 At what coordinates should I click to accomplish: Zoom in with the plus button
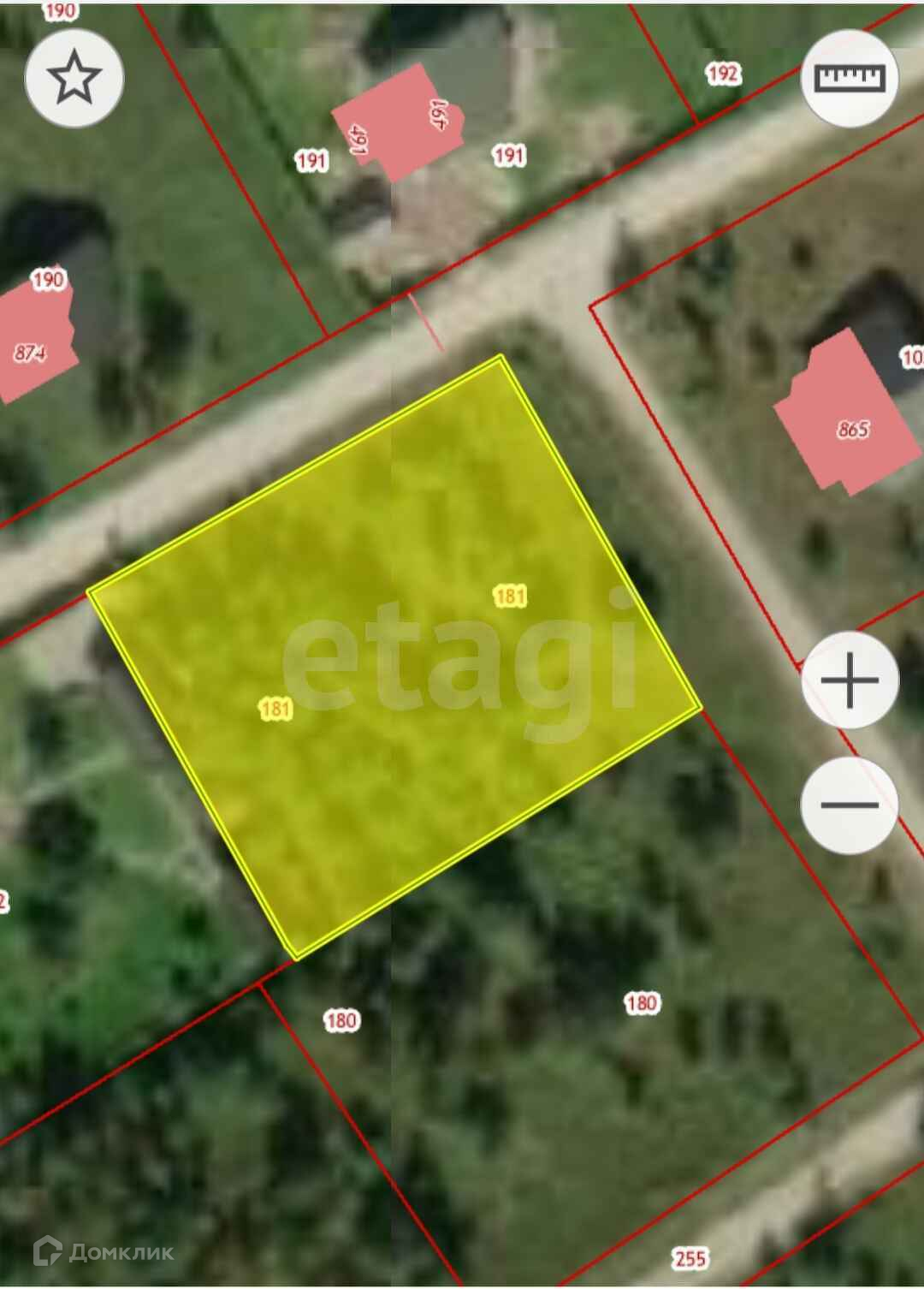pyautogui.click(x=850, y=680)
